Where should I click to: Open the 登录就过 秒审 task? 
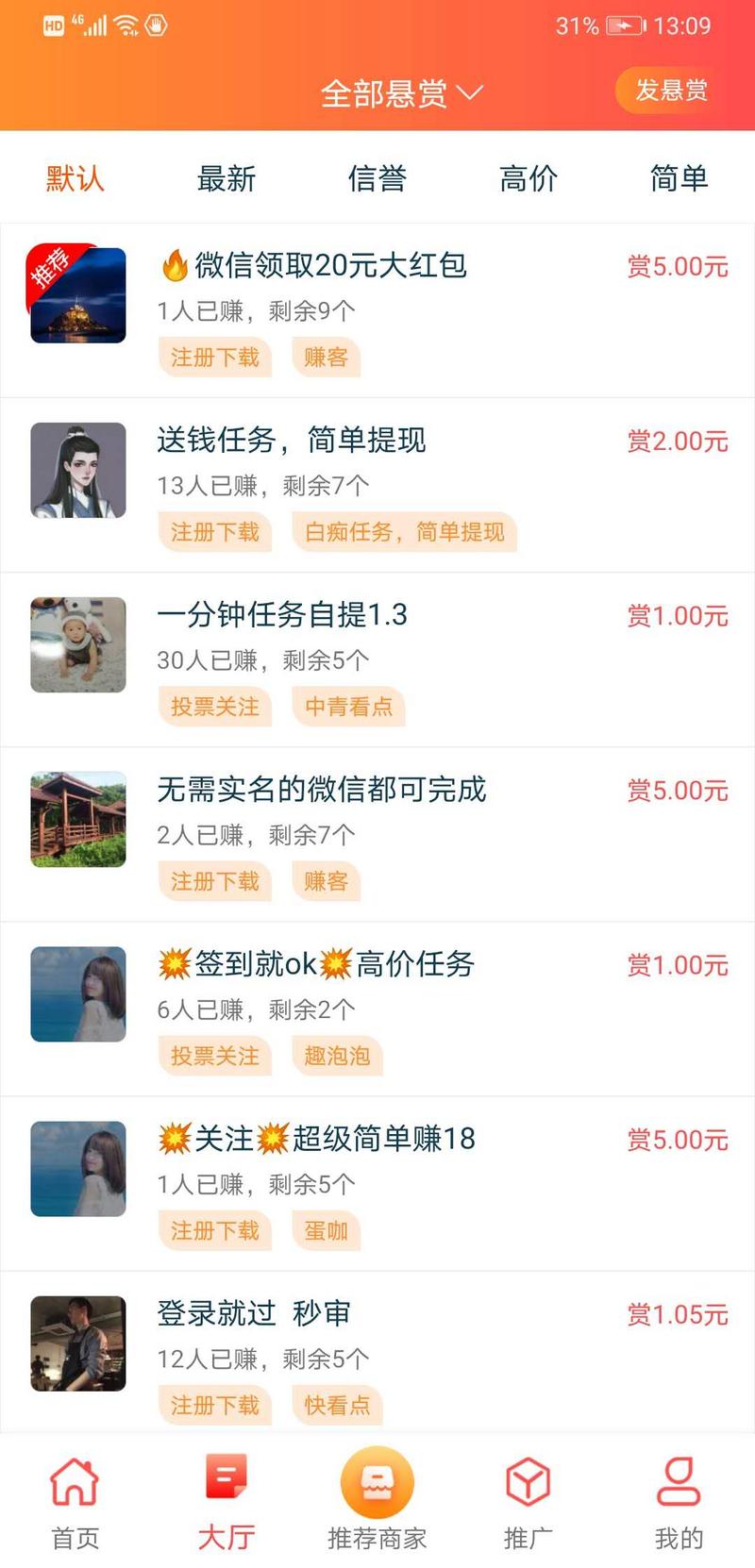[254, 1313]
